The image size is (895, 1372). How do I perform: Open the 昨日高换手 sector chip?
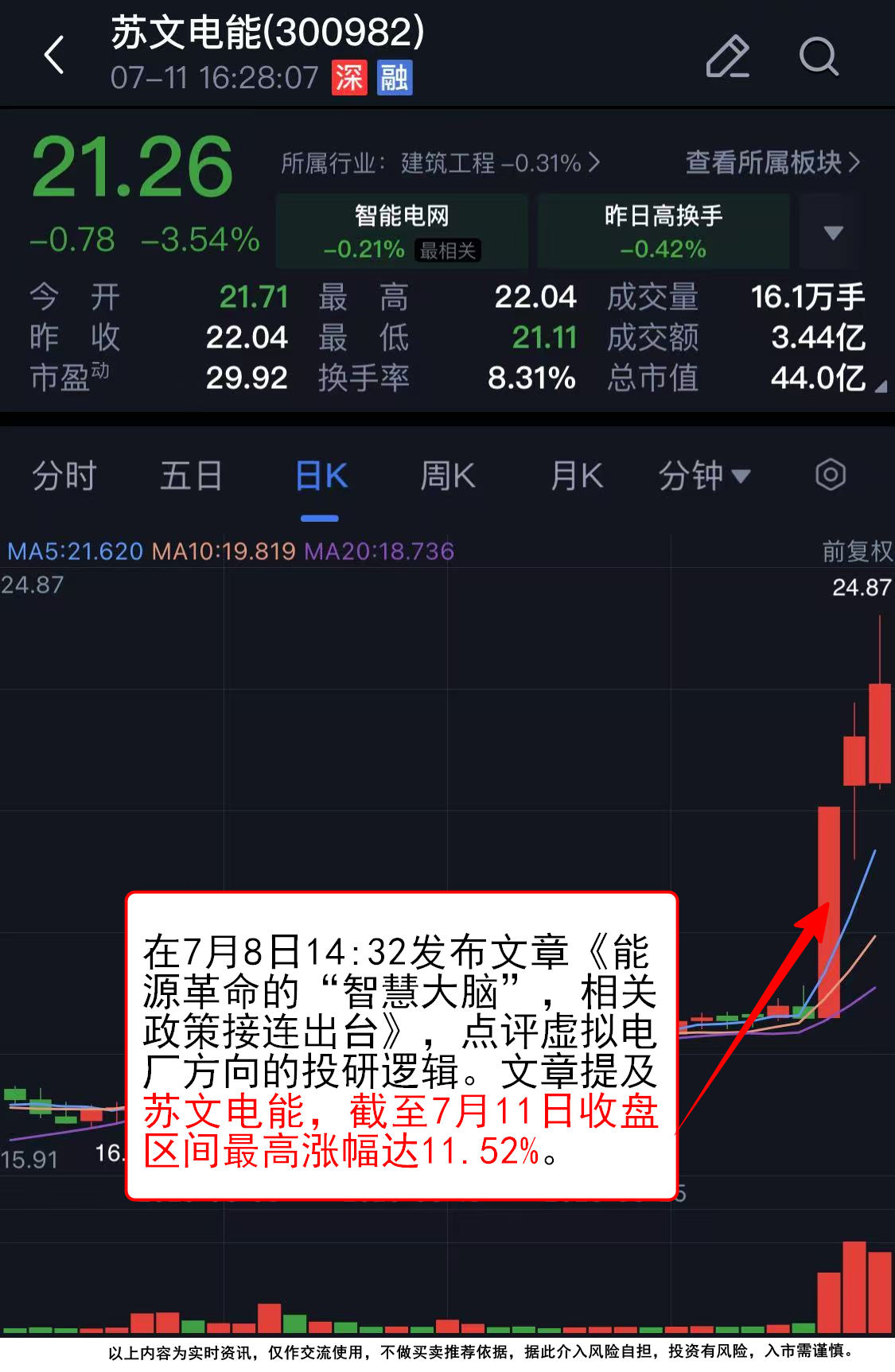point(663,231)
